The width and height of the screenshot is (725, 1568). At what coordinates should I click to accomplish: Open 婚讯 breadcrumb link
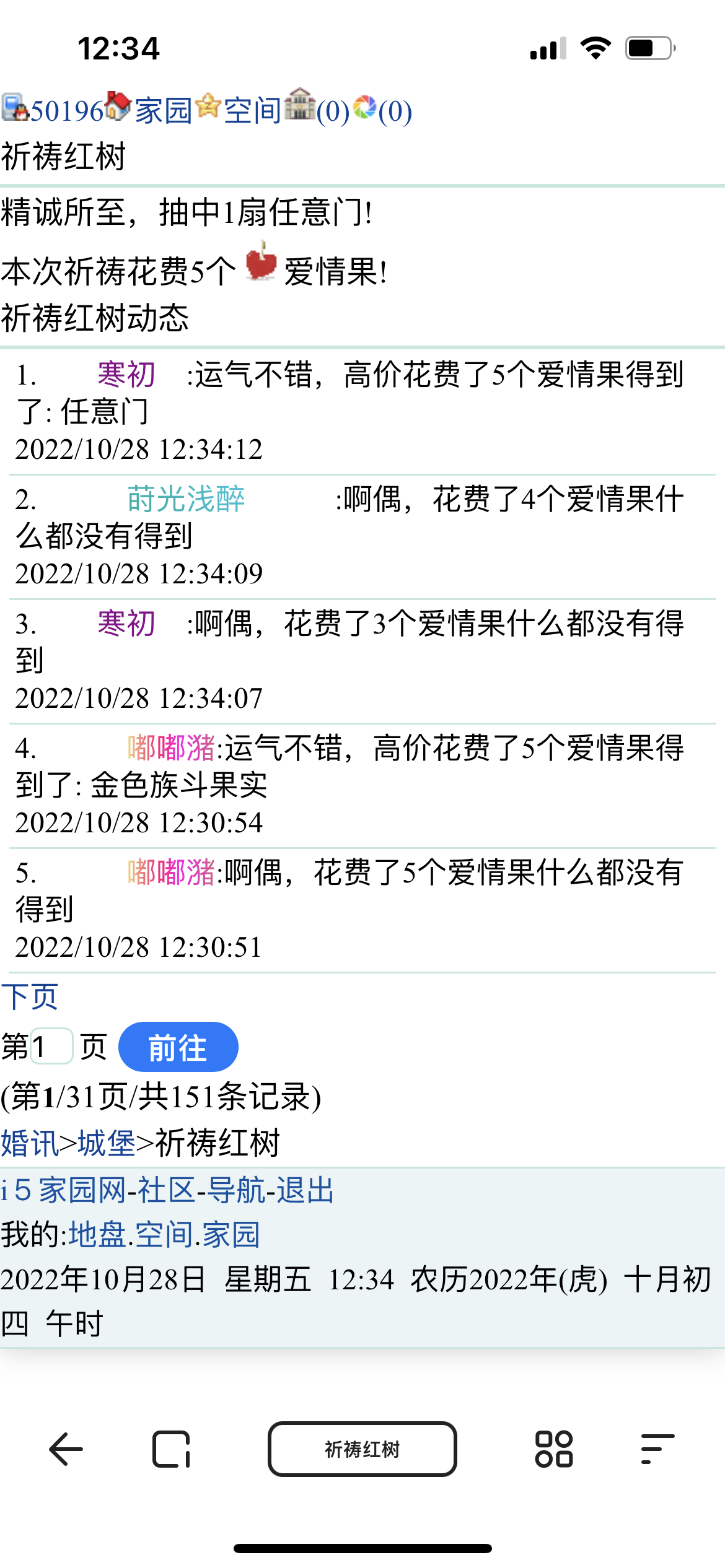coord(30,1143)
